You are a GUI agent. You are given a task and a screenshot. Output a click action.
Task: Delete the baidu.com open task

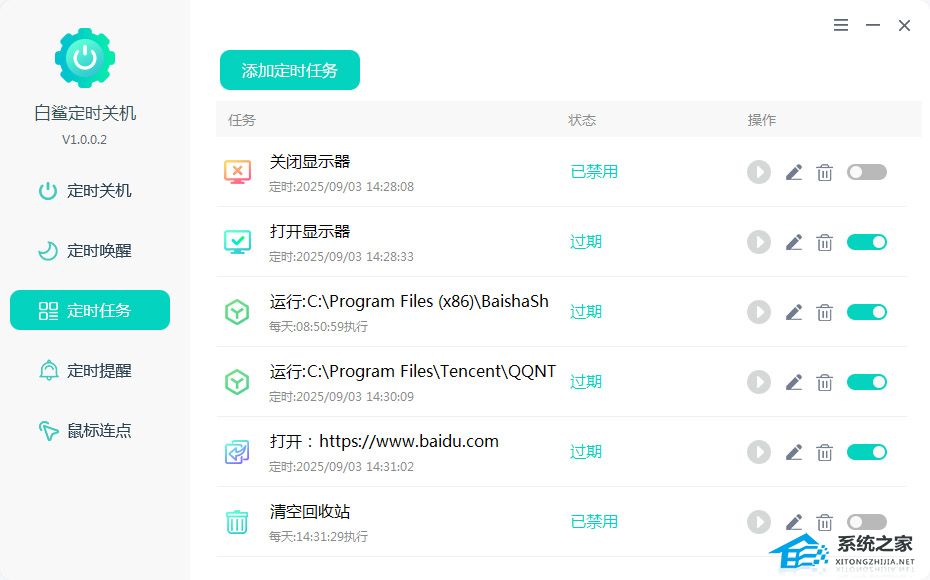(x=825, y=452)
